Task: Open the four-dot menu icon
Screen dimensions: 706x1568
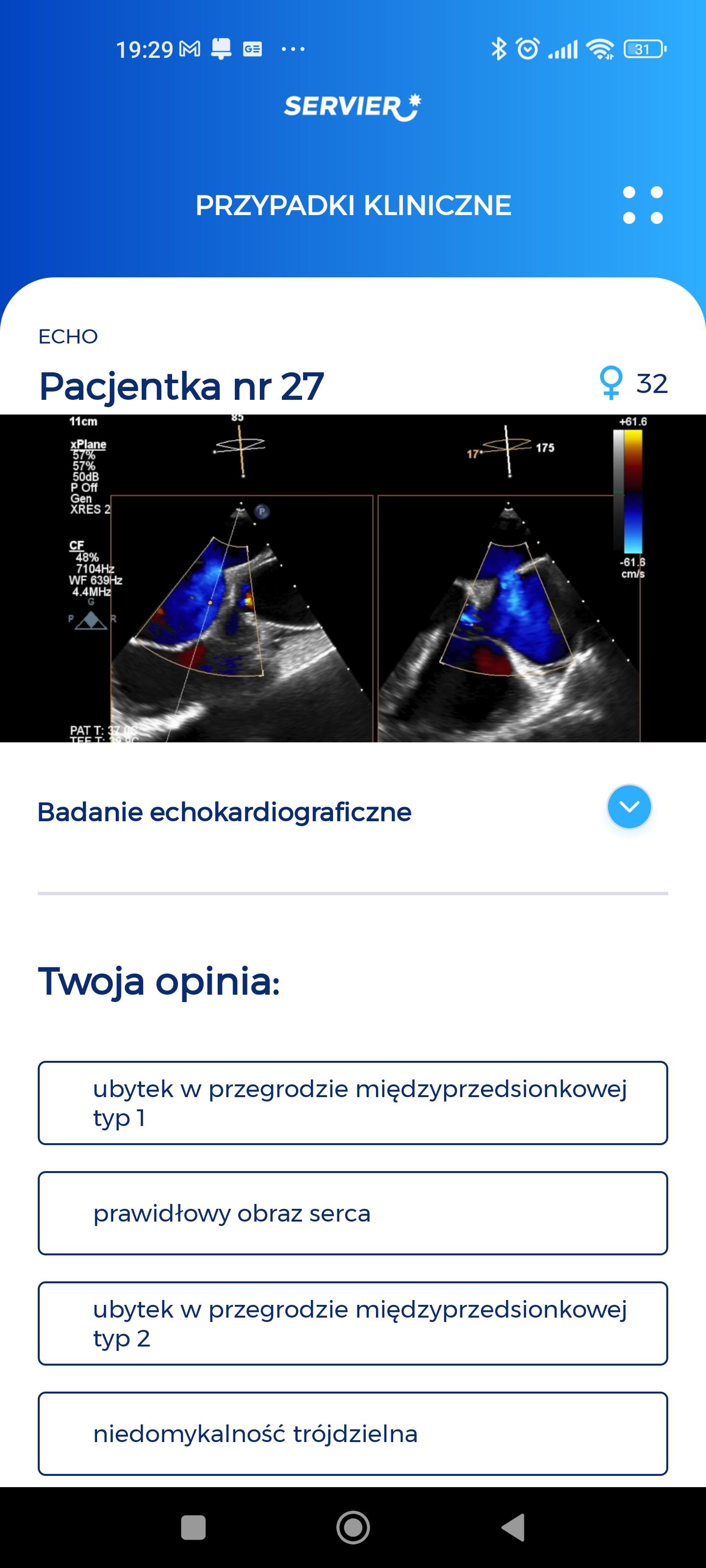Action: (x=643, y=205)
